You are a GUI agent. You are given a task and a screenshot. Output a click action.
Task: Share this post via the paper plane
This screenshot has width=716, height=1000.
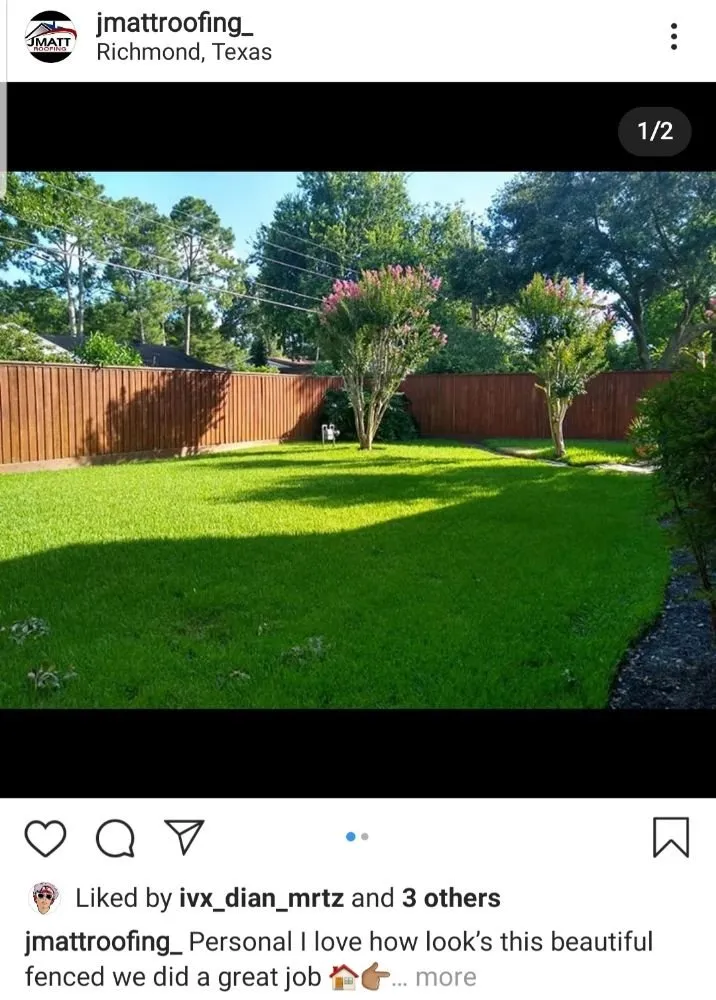click(x=184, y=836)
